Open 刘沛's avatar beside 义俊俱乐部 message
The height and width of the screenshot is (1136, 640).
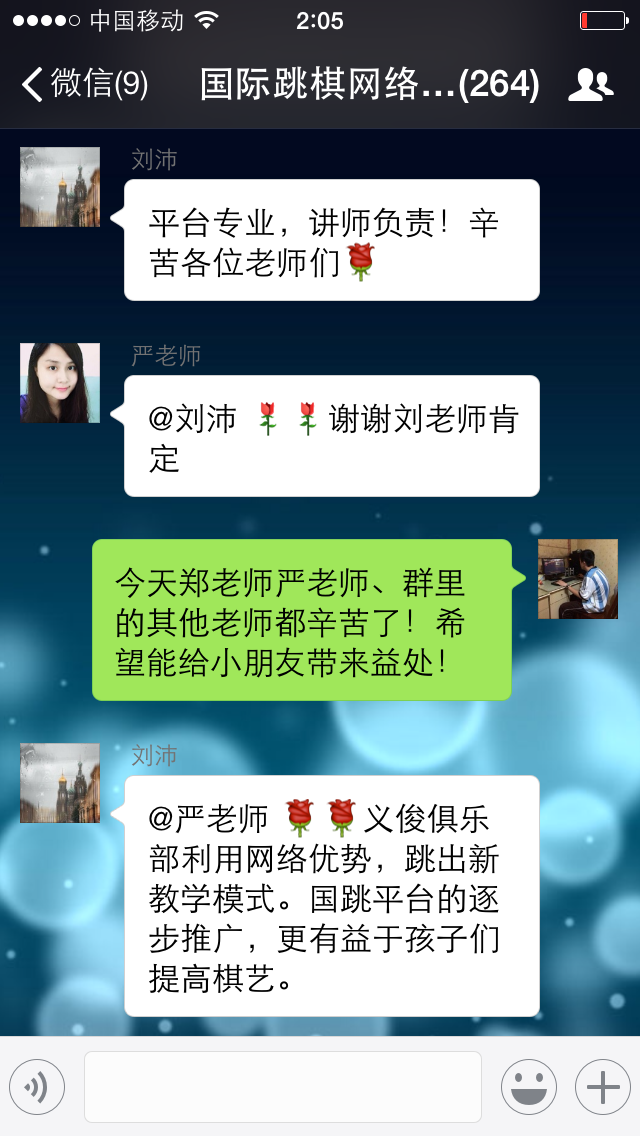(60, 783)
